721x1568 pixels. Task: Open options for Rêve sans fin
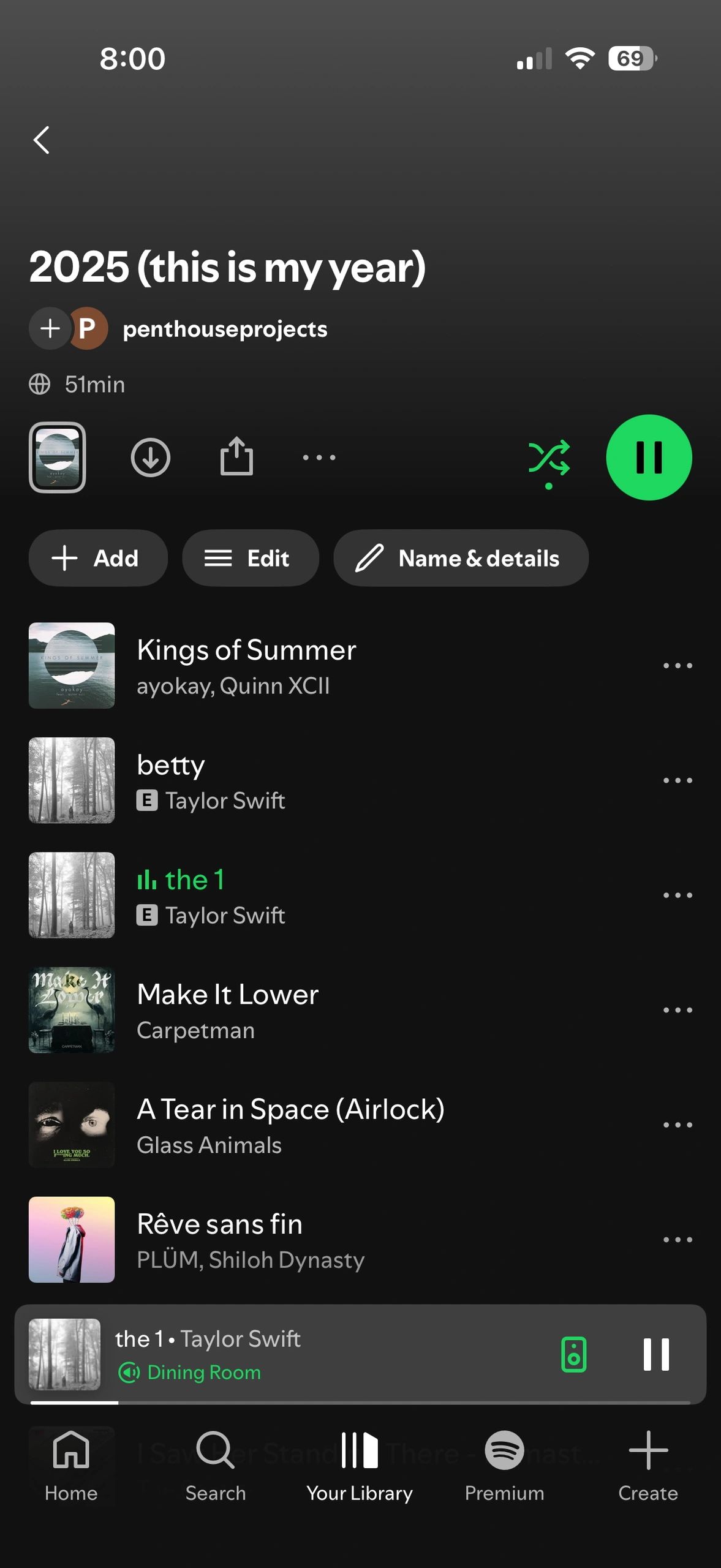click(678, 1239)
